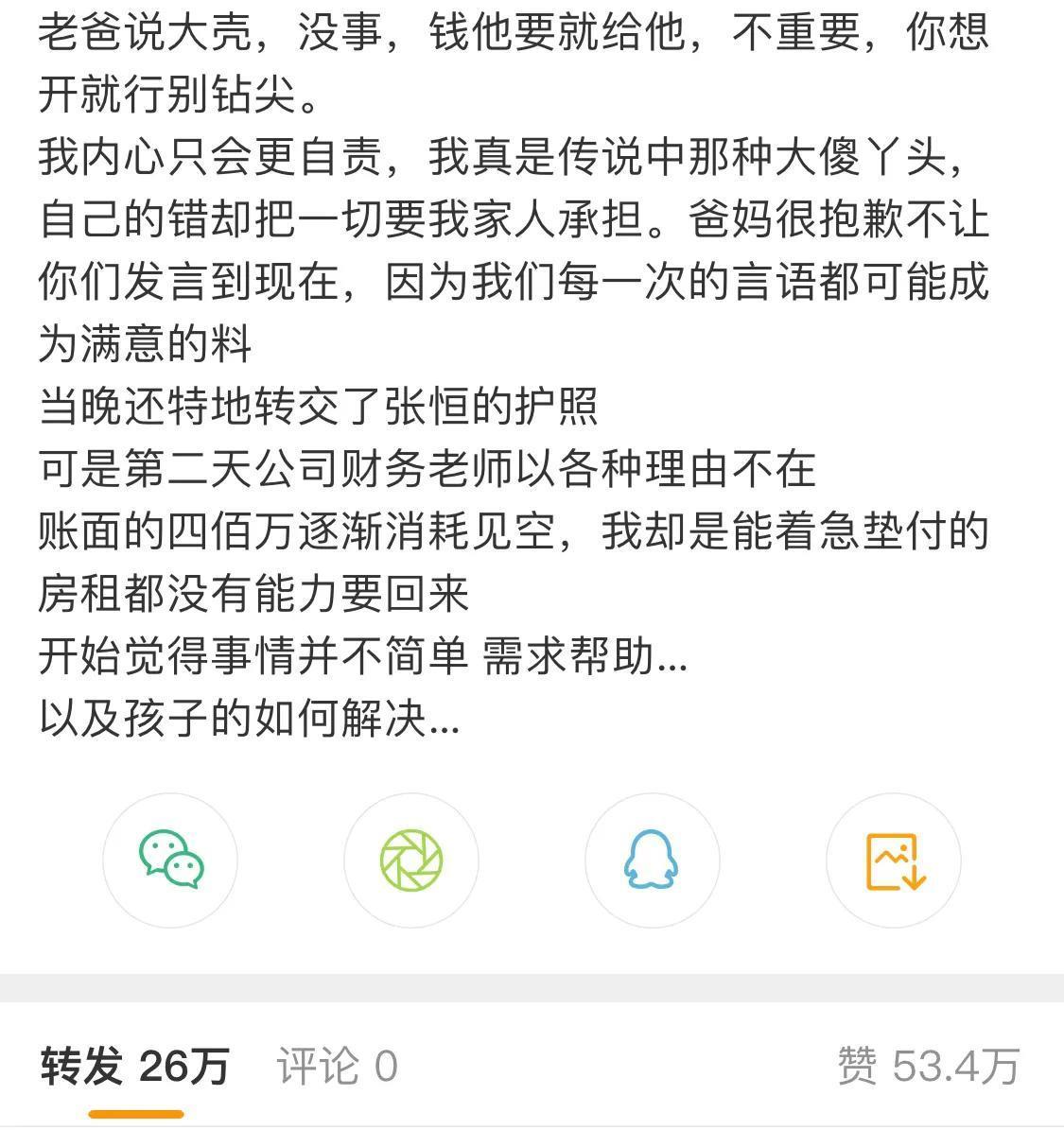Switch to the 转发 26万 tab
This screenshot has width=1064, height=1130.
coord(135,1067)
